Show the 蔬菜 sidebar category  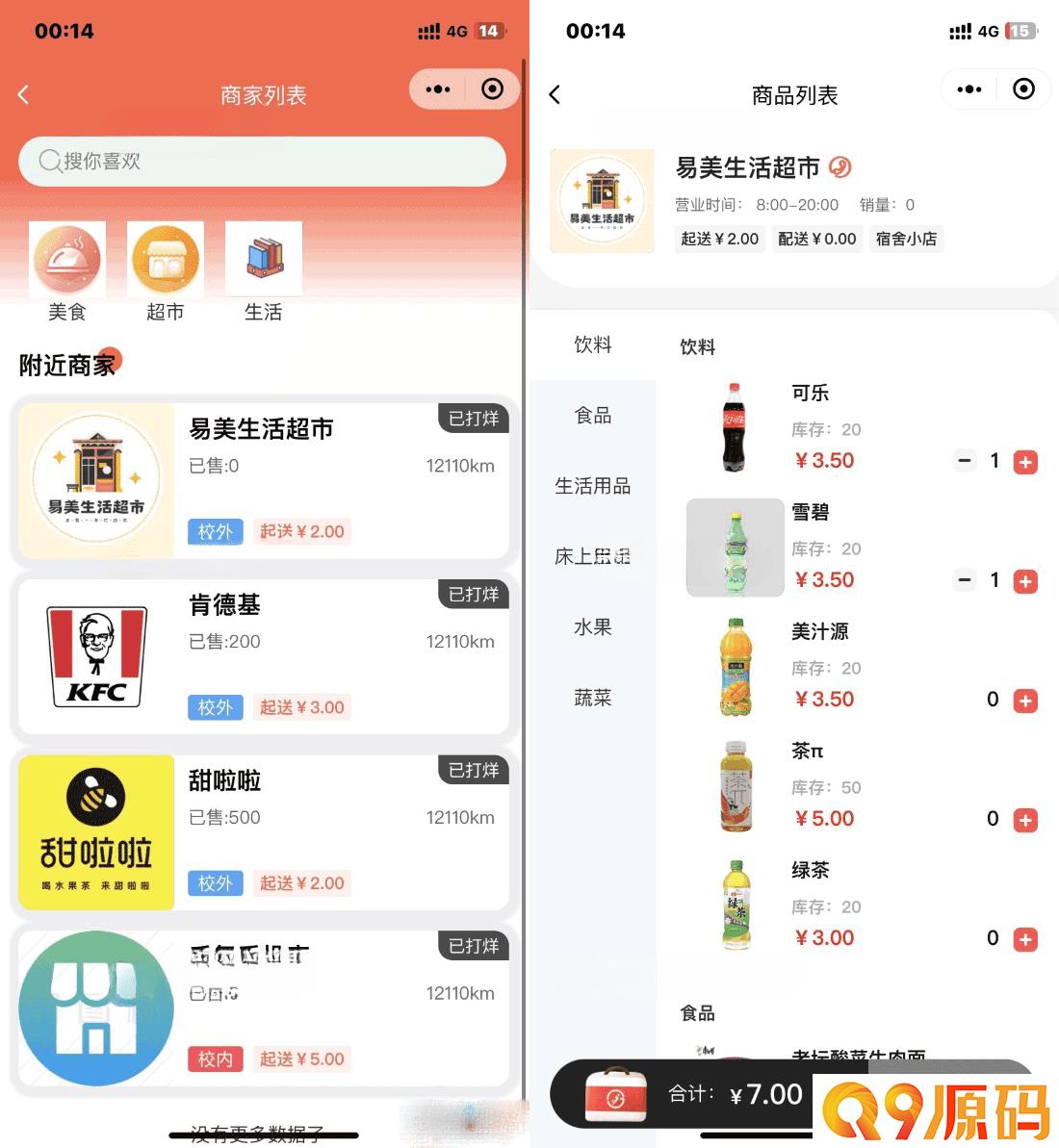point(593,698)
